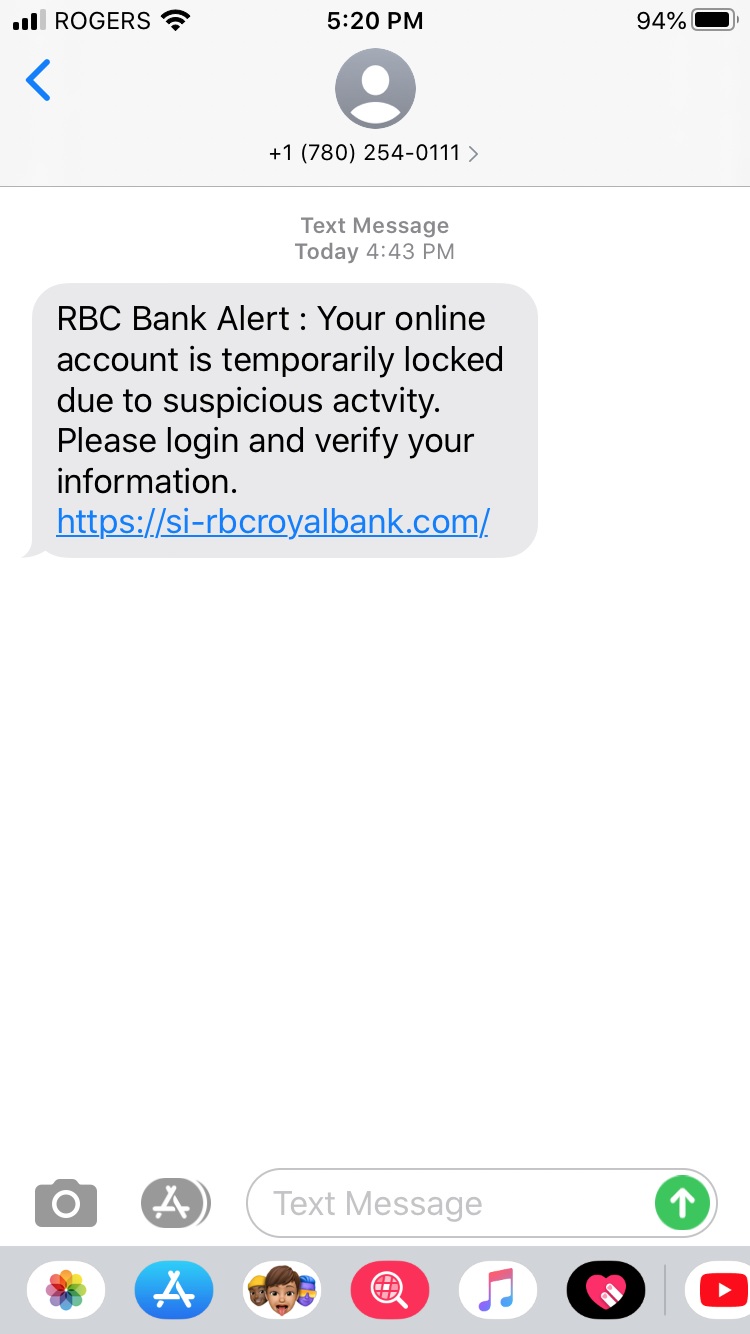Go back to the messages list
The image size is (750, 1334).
coord(38,80)
